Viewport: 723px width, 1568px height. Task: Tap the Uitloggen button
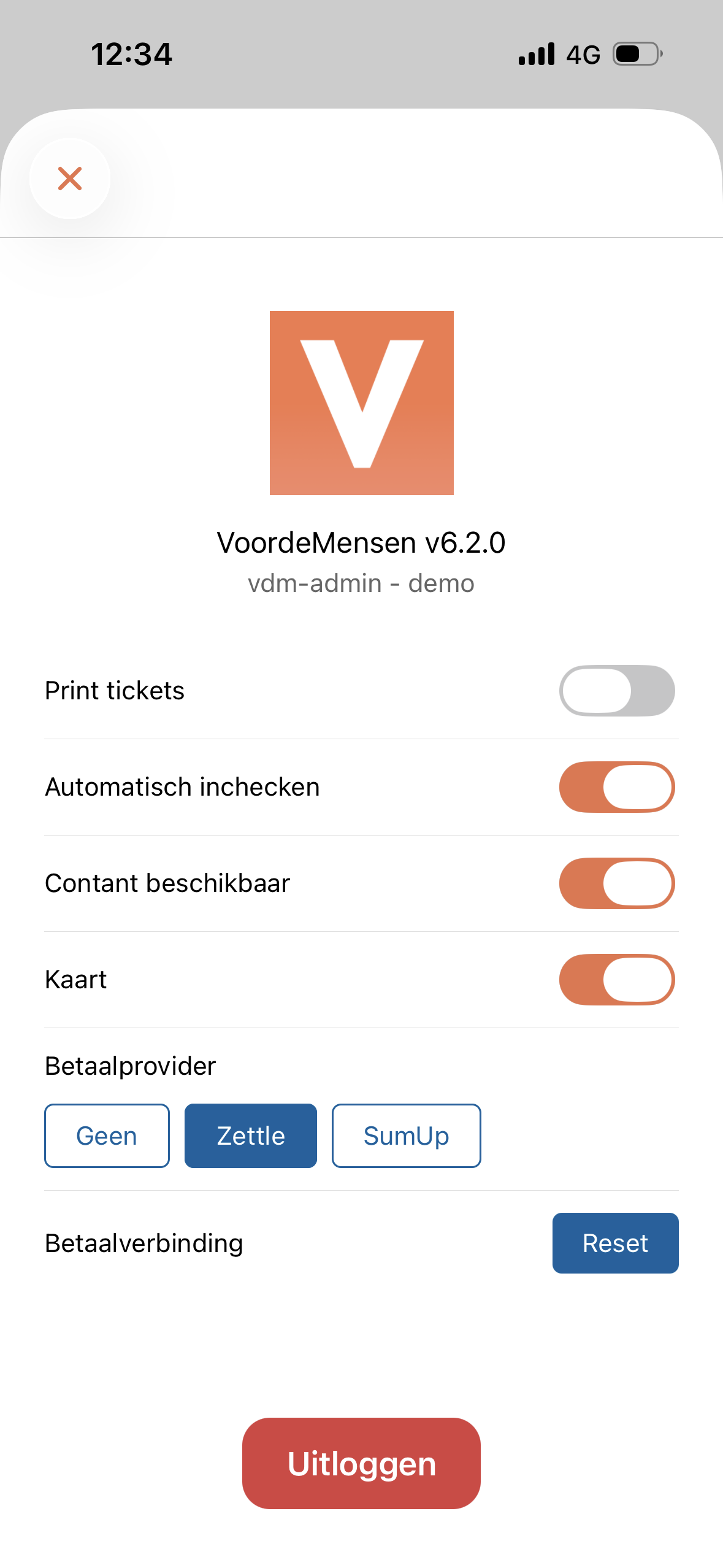click(x=361, y=1463)
